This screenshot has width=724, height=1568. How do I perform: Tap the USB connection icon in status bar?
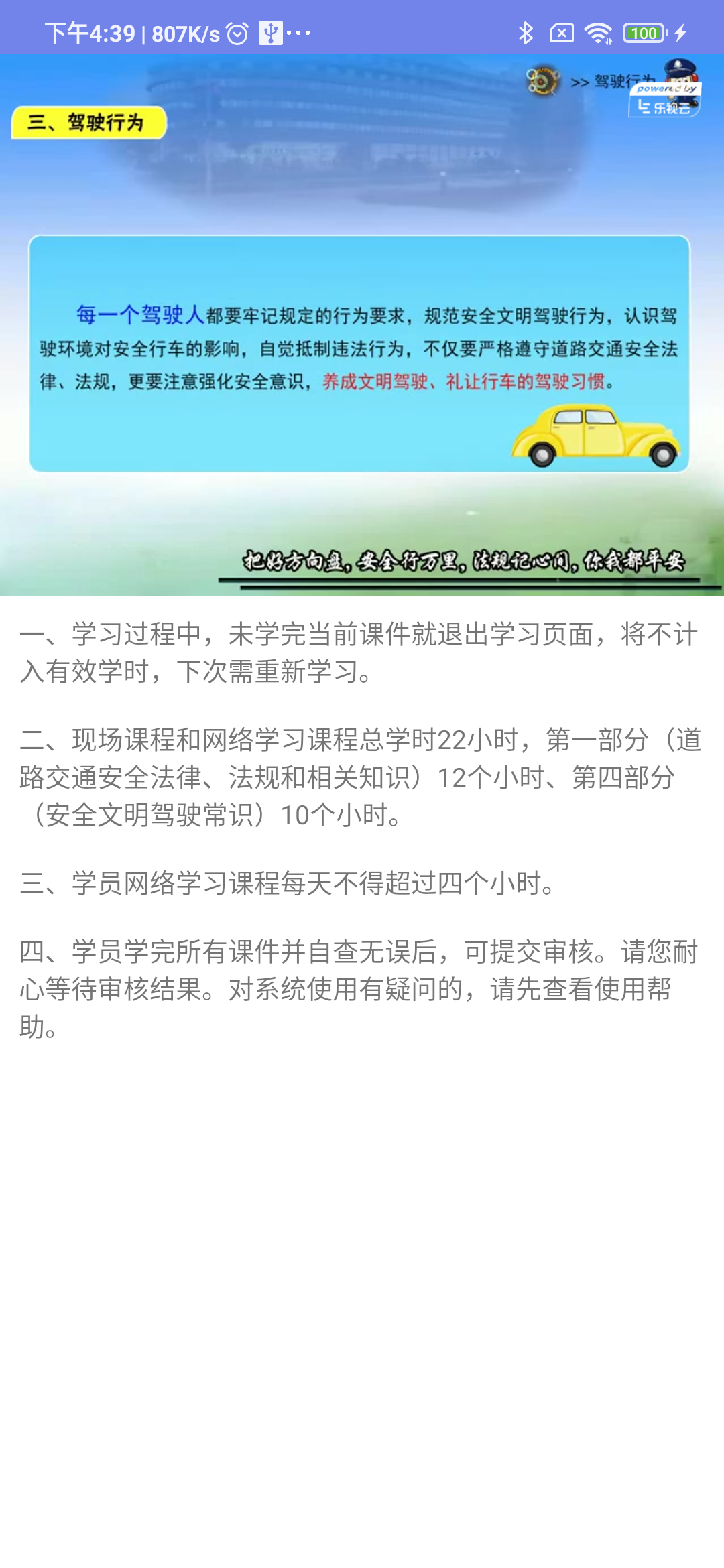point(271,31)
